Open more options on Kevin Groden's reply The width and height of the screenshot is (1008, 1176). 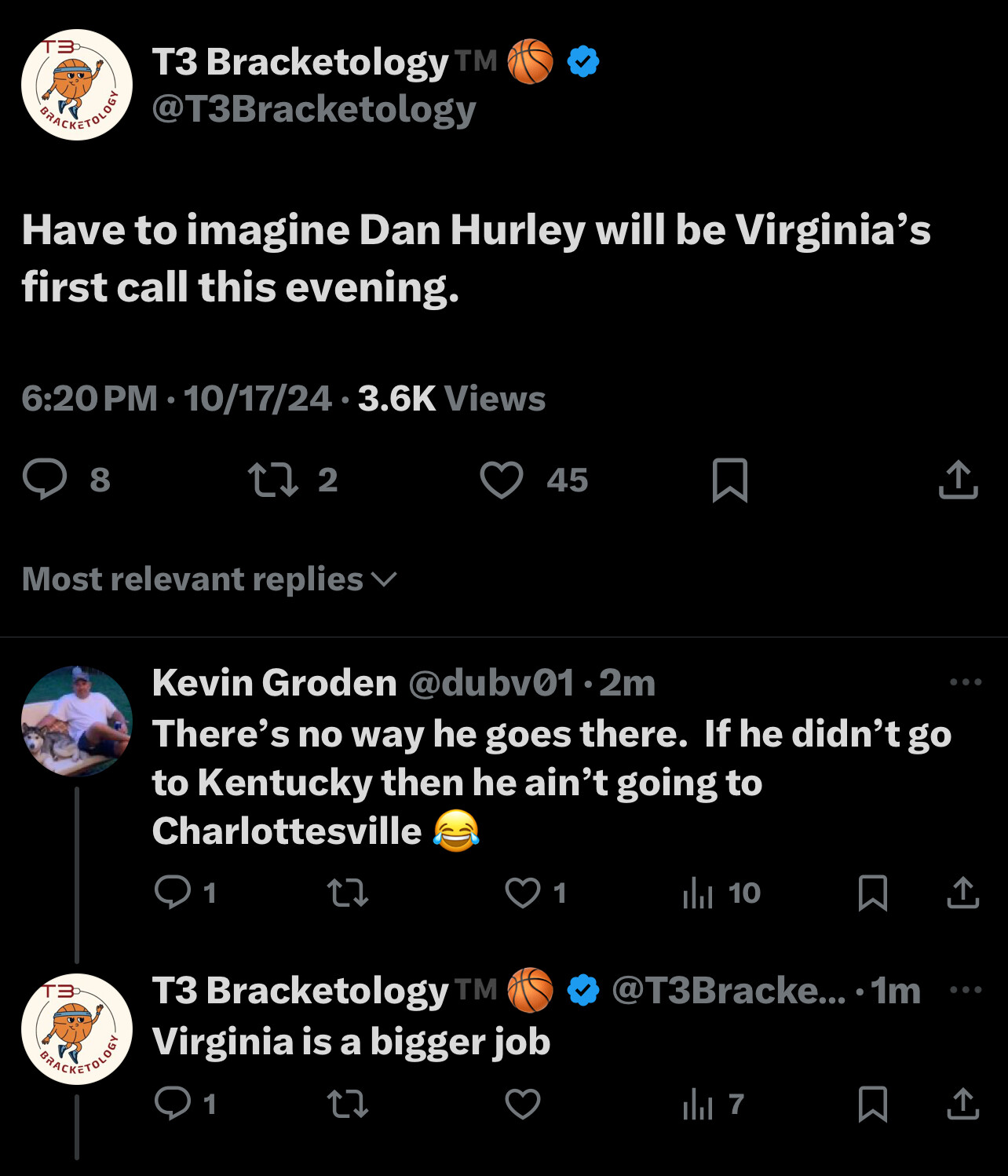tap(966, 681)
